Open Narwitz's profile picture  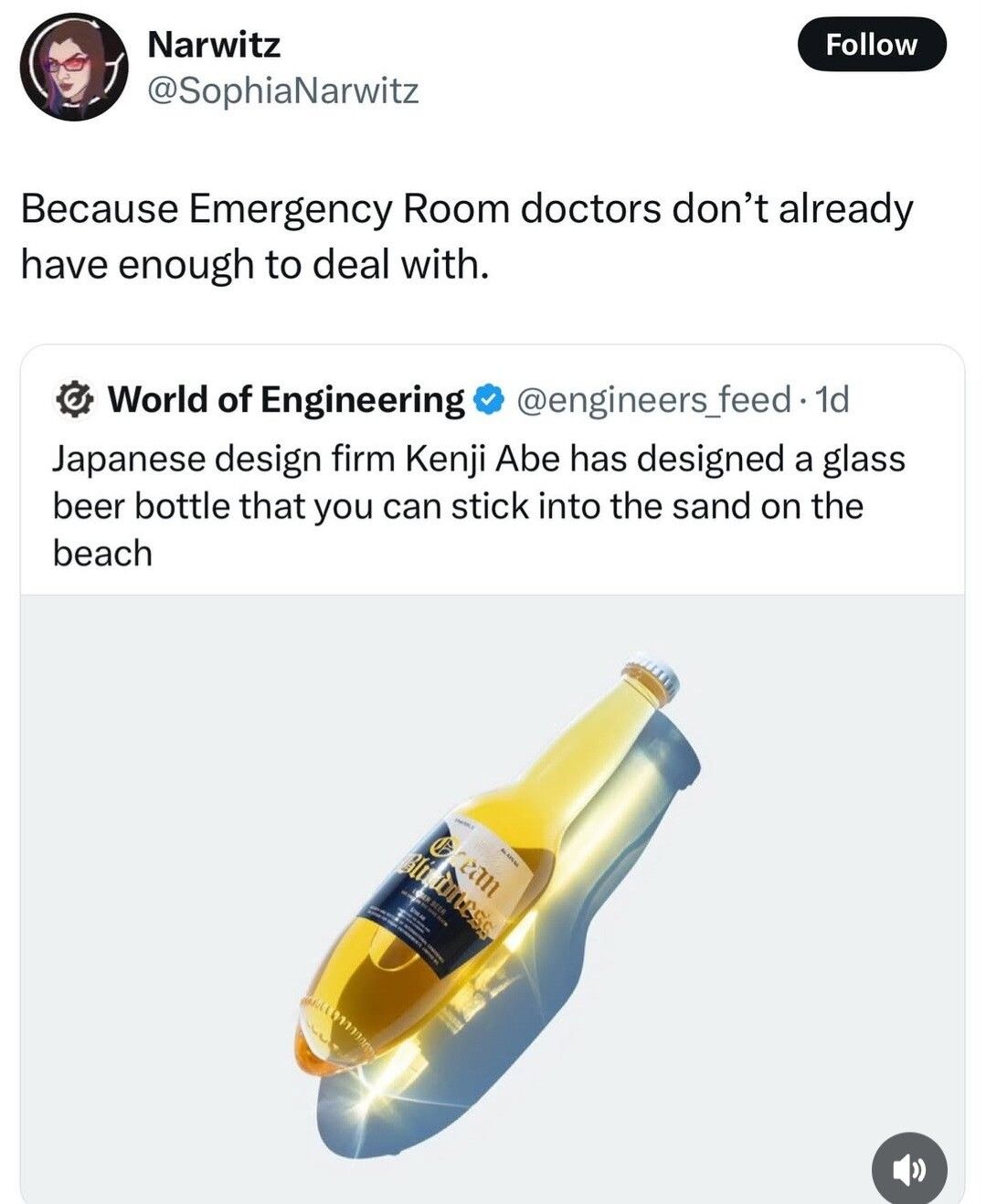coord(73,68)
